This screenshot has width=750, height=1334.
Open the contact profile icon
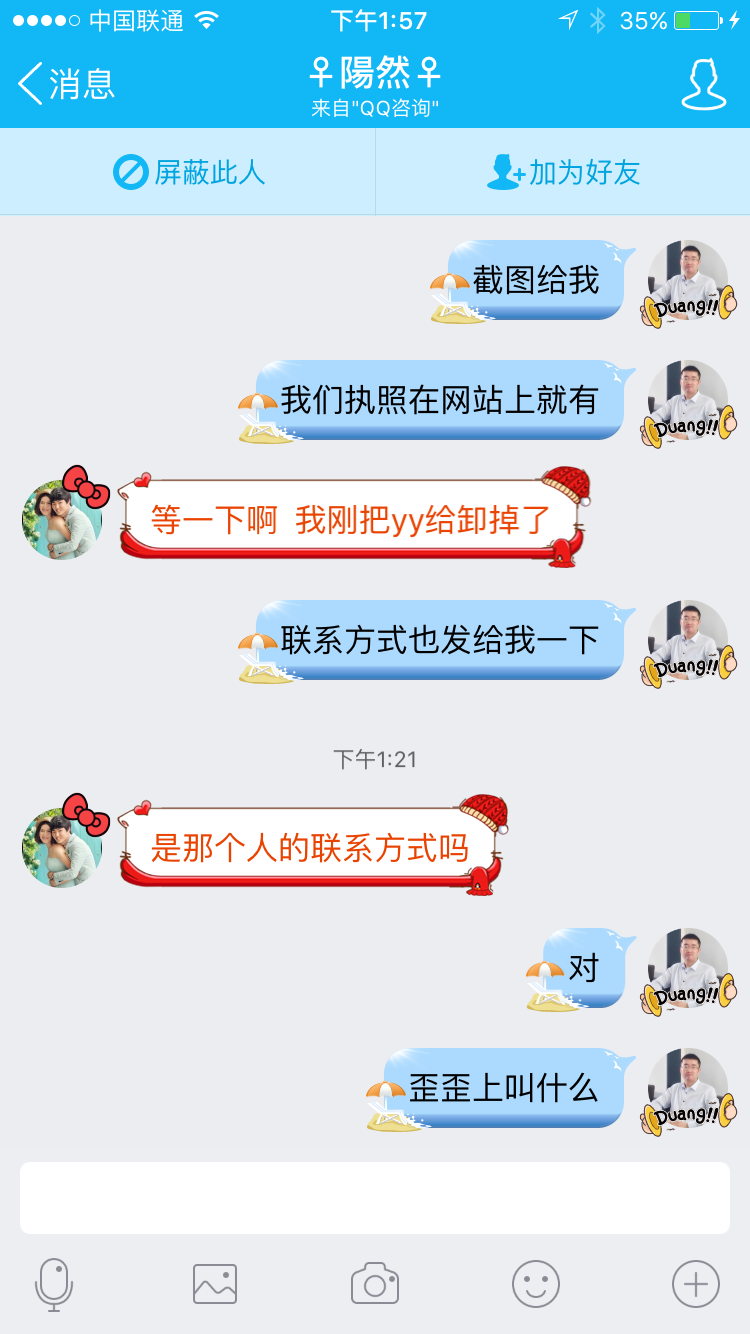click(703, 83)
